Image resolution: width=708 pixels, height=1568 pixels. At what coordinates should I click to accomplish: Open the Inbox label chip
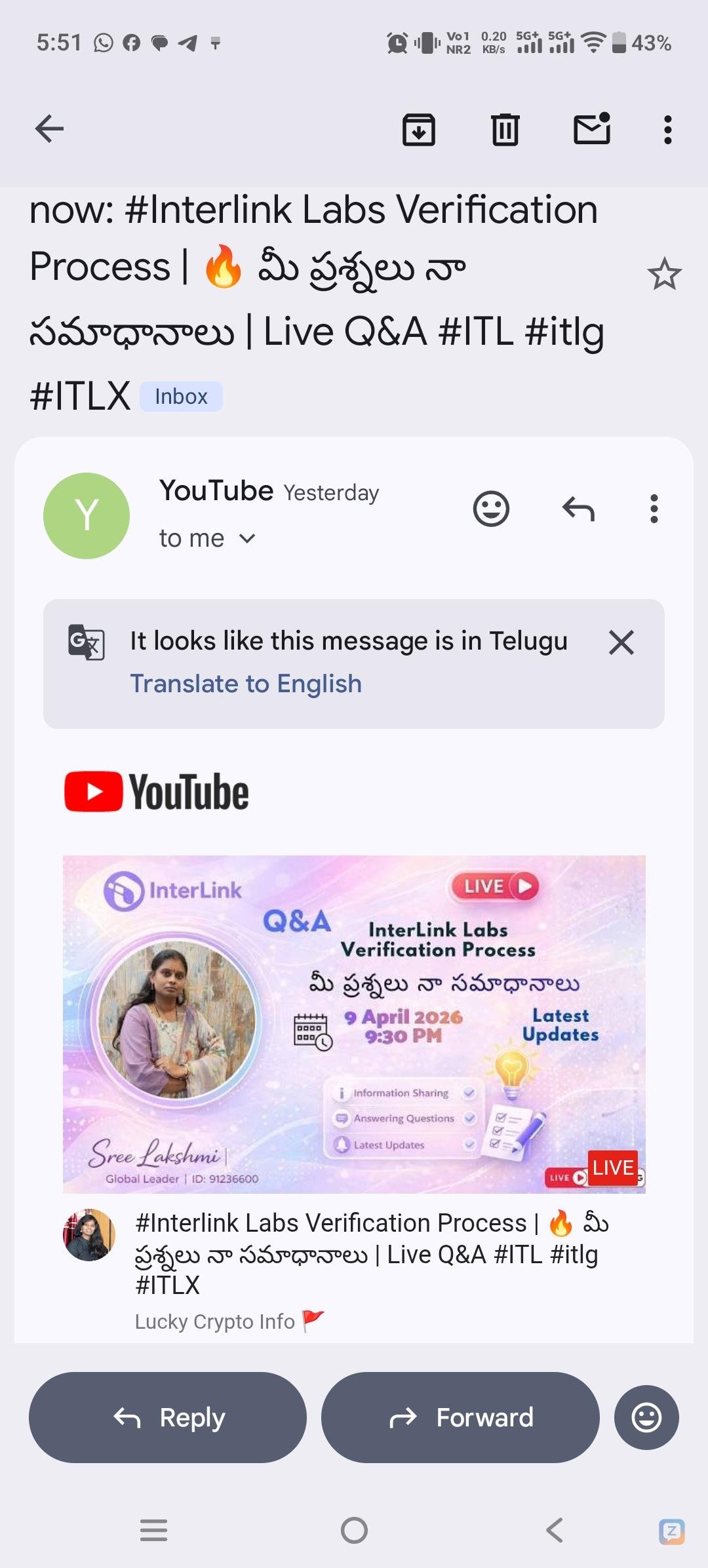181,397
